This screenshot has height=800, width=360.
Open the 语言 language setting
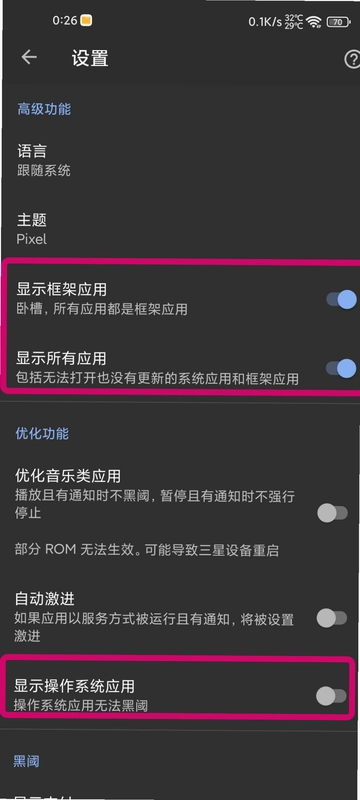coord(180,160)
